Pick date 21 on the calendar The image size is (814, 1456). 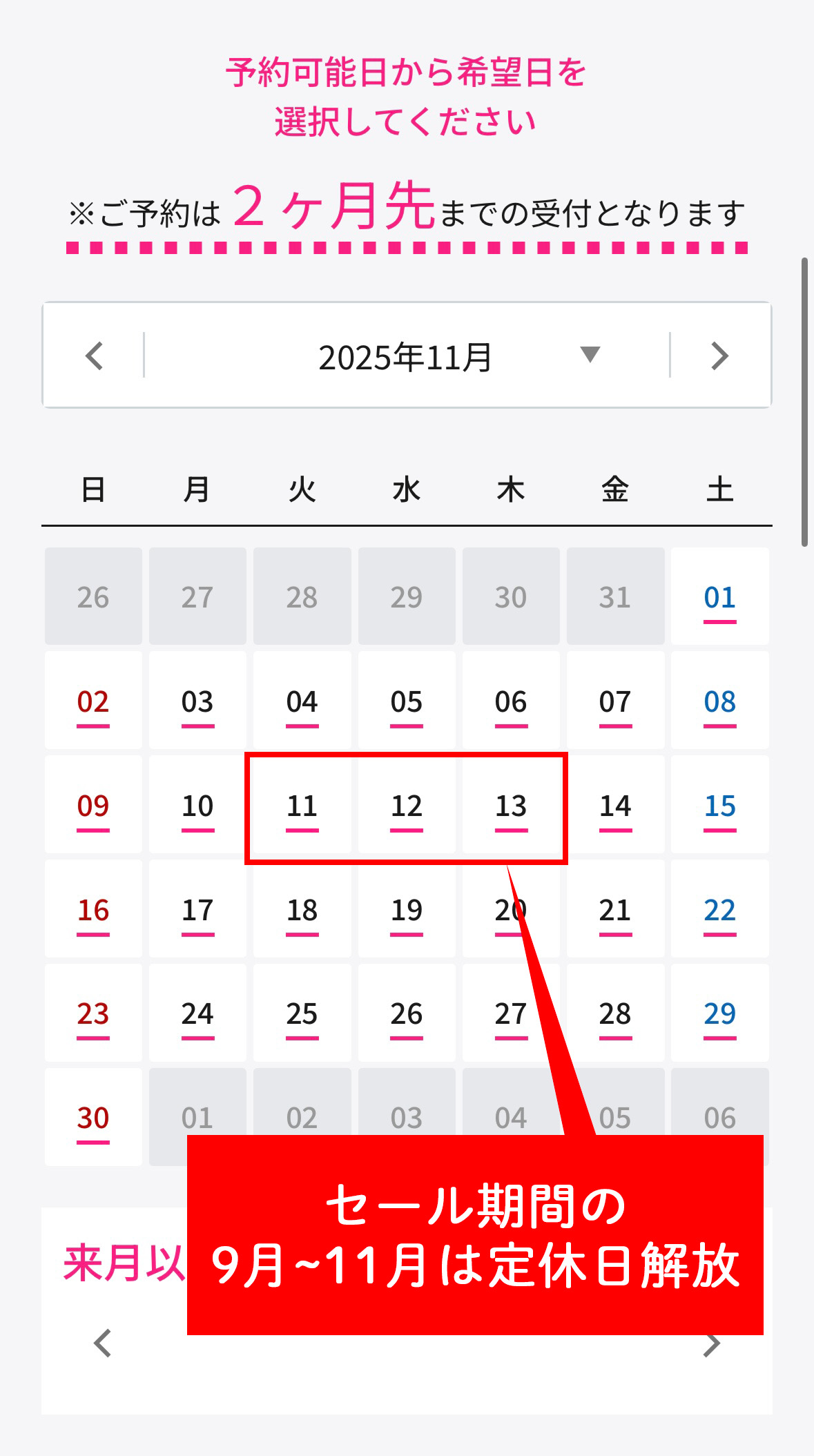click(614, 909)
